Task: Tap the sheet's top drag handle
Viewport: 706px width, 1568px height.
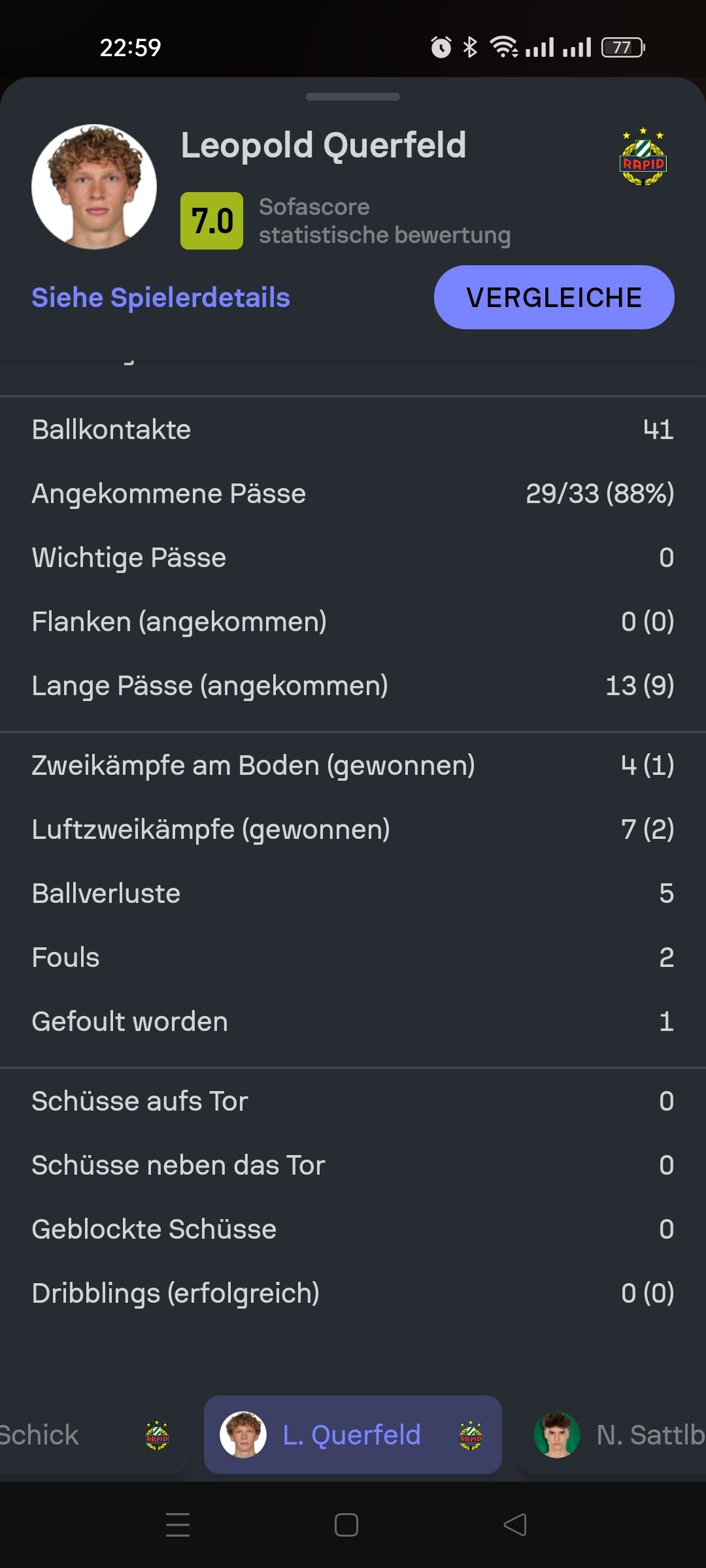Action: point(353,97)
